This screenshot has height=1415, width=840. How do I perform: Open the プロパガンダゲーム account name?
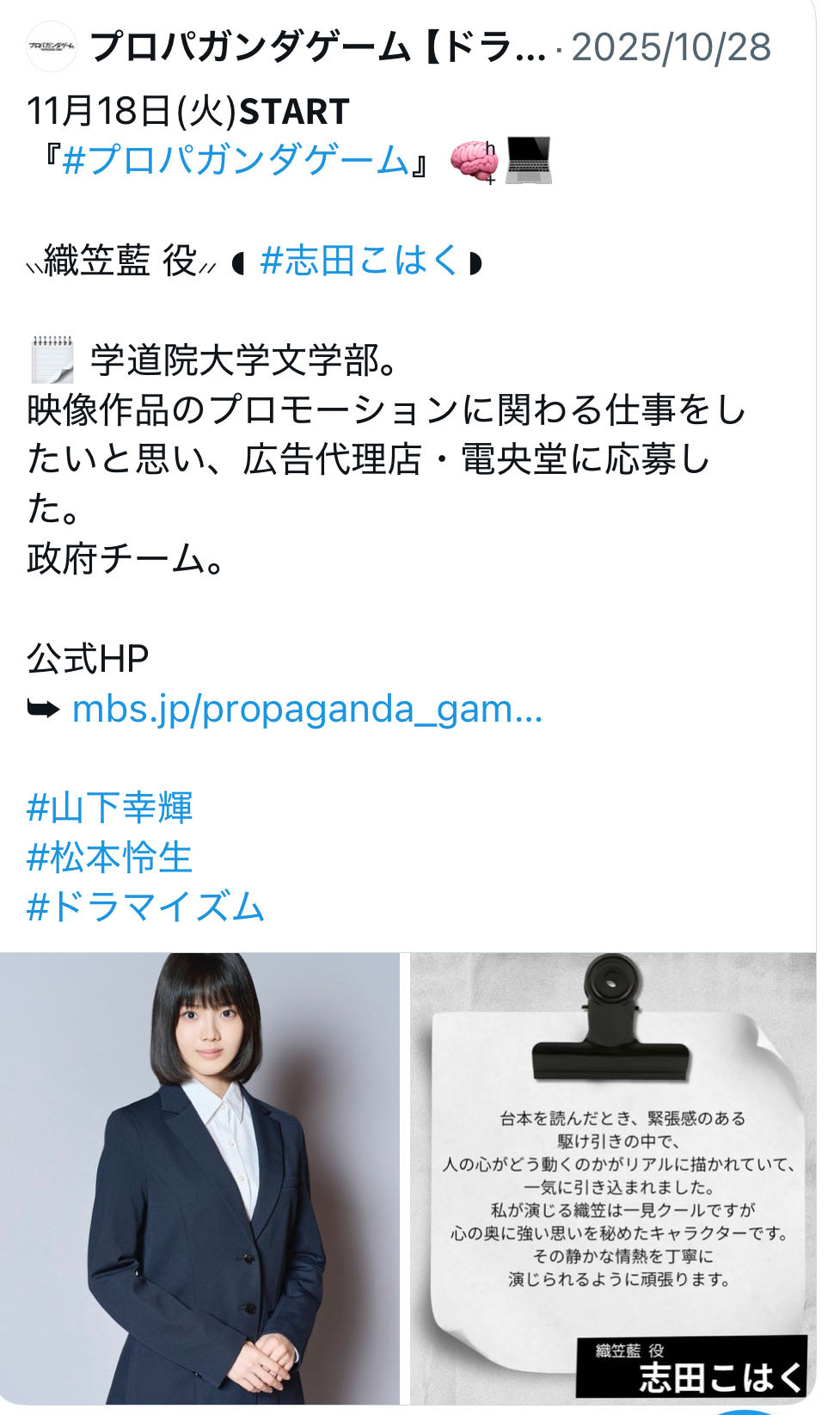tap(317, 46)
